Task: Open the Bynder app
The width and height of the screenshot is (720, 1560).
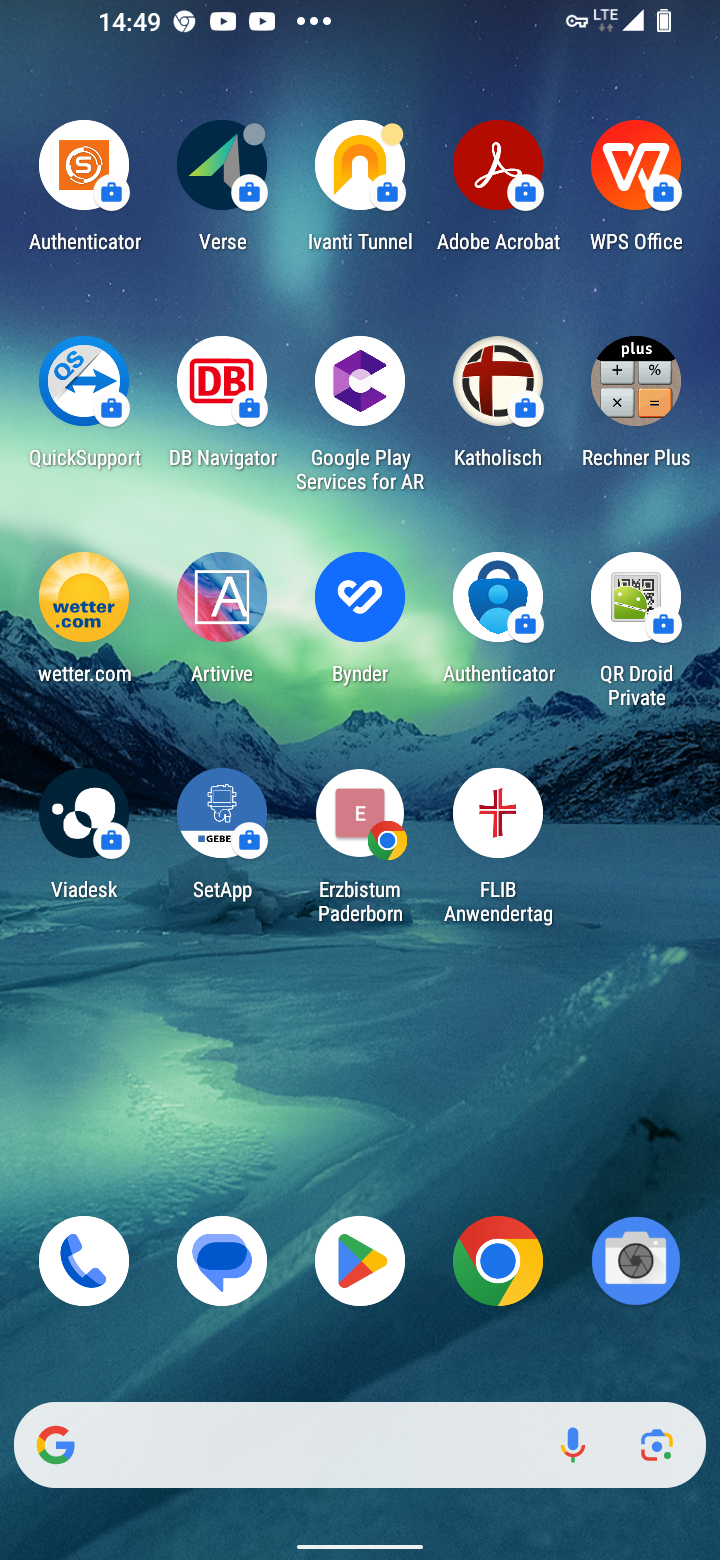Action: (360, 598)
